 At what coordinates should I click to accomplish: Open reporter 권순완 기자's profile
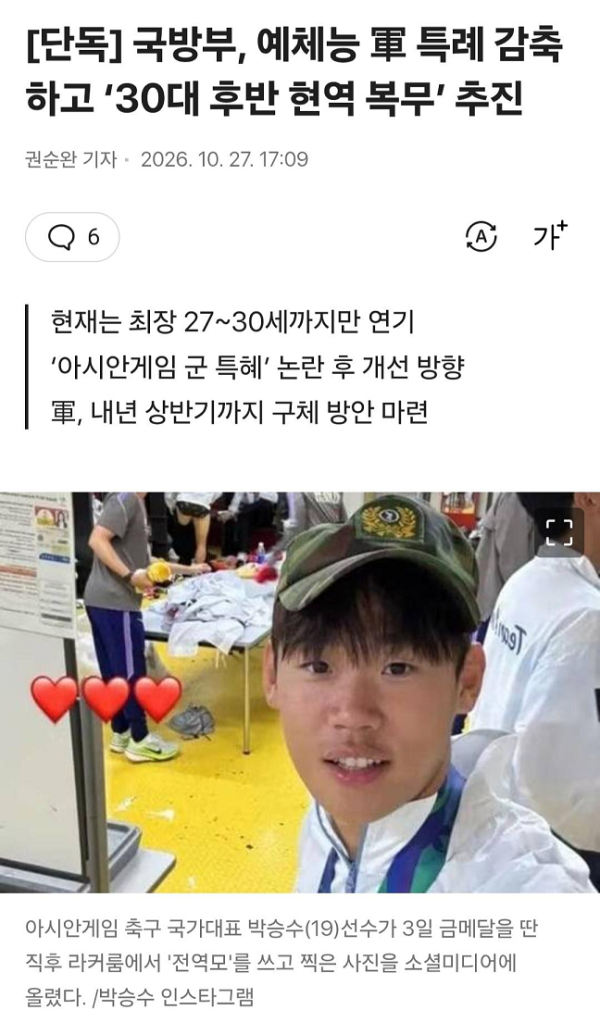(x=71, y=160)
